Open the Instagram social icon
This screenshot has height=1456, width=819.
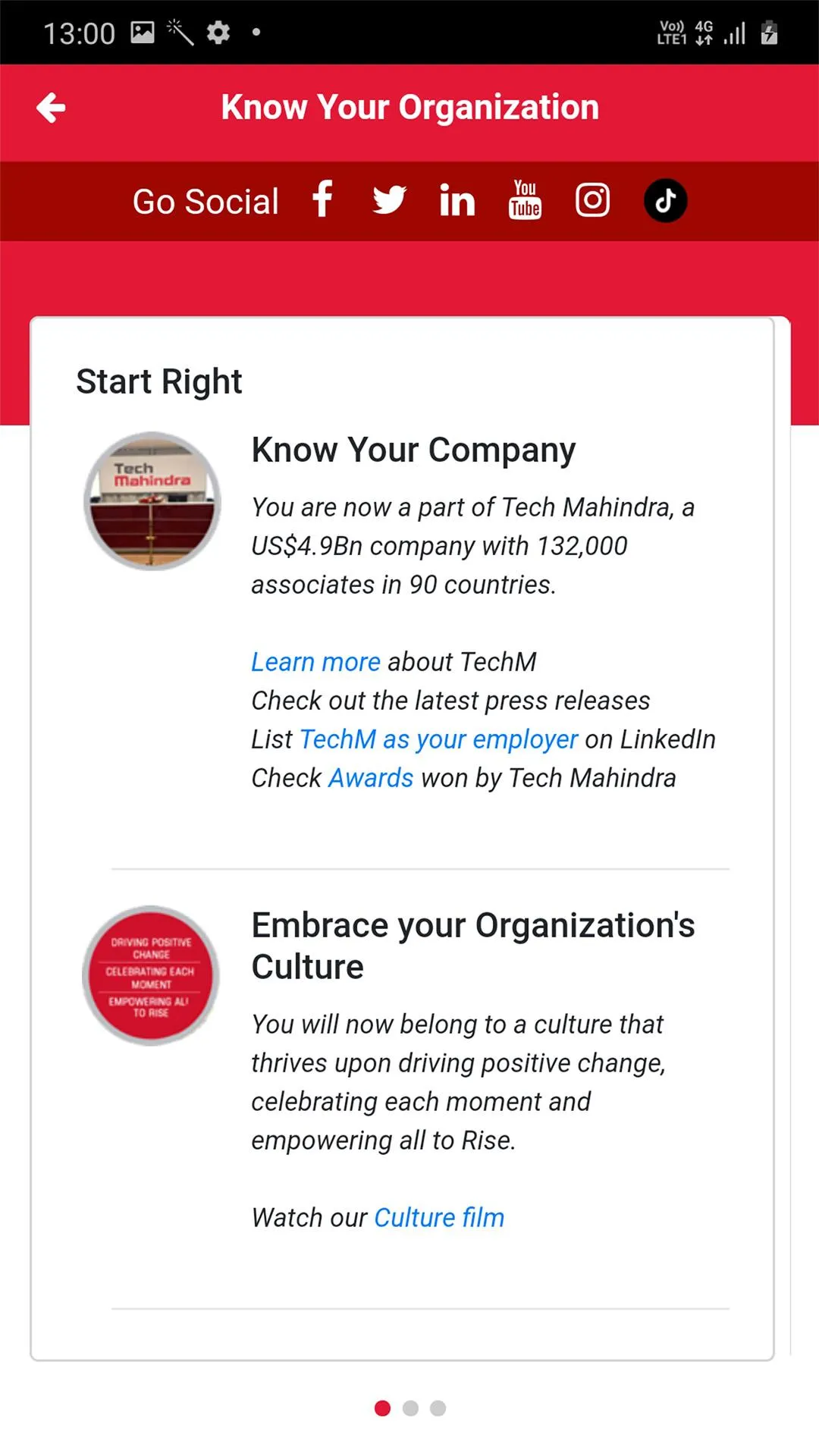pyautogui.click(x=592, y=200)
